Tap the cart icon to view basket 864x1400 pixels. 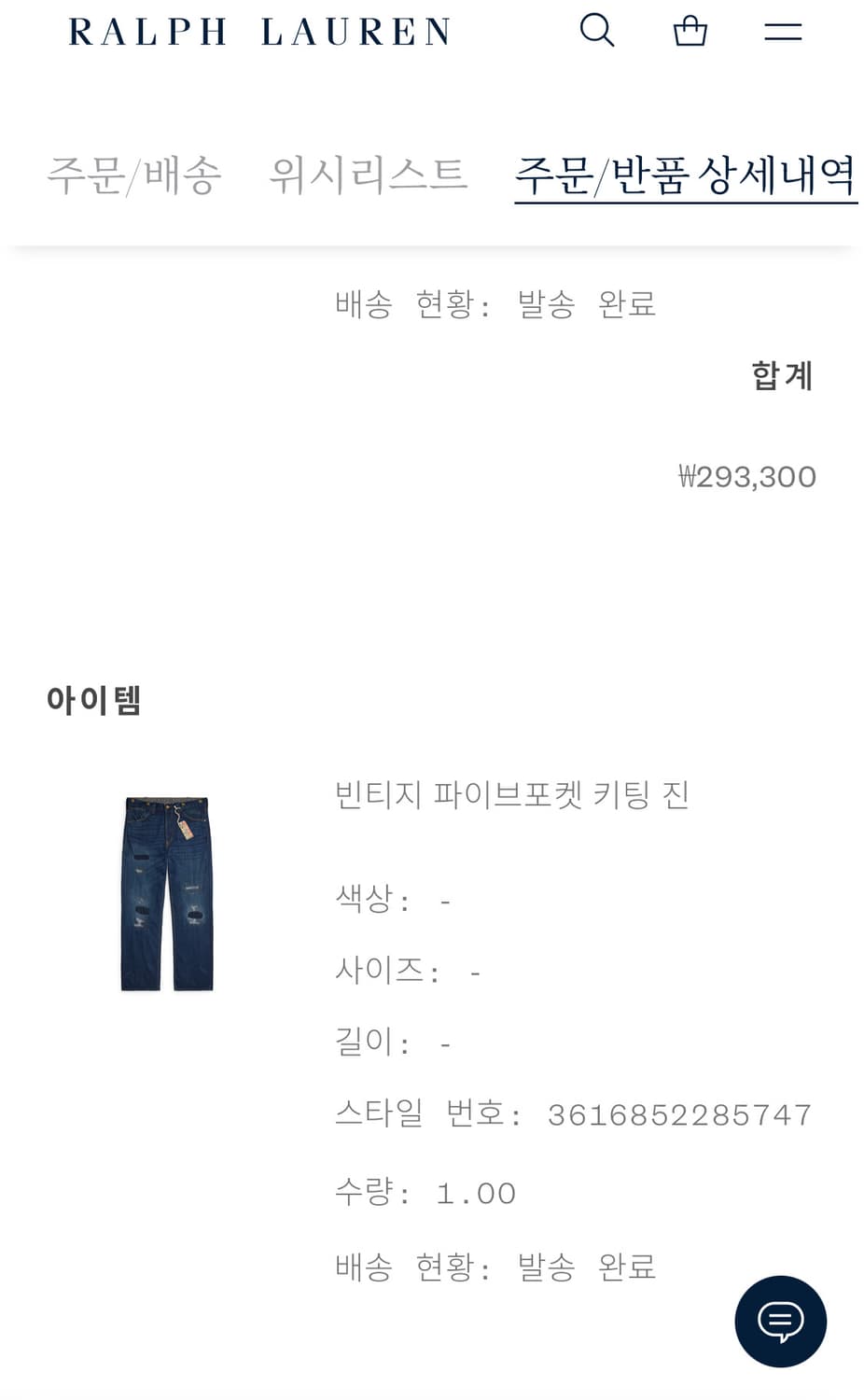click(690, 31)
